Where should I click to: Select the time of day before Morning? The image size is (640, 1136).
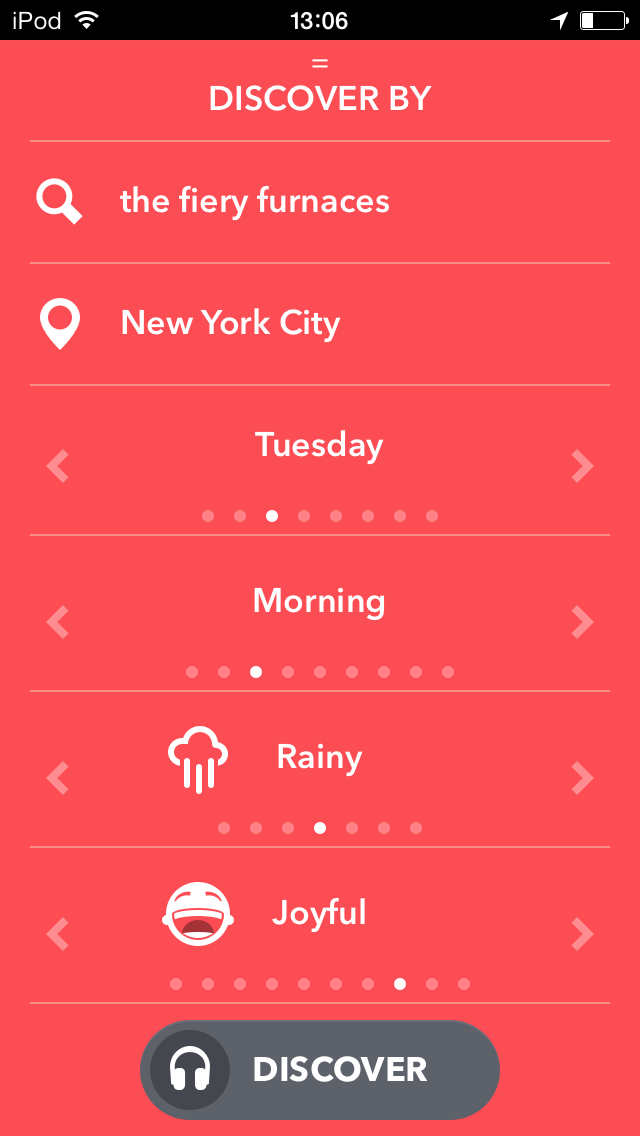(x=57, y=622)
